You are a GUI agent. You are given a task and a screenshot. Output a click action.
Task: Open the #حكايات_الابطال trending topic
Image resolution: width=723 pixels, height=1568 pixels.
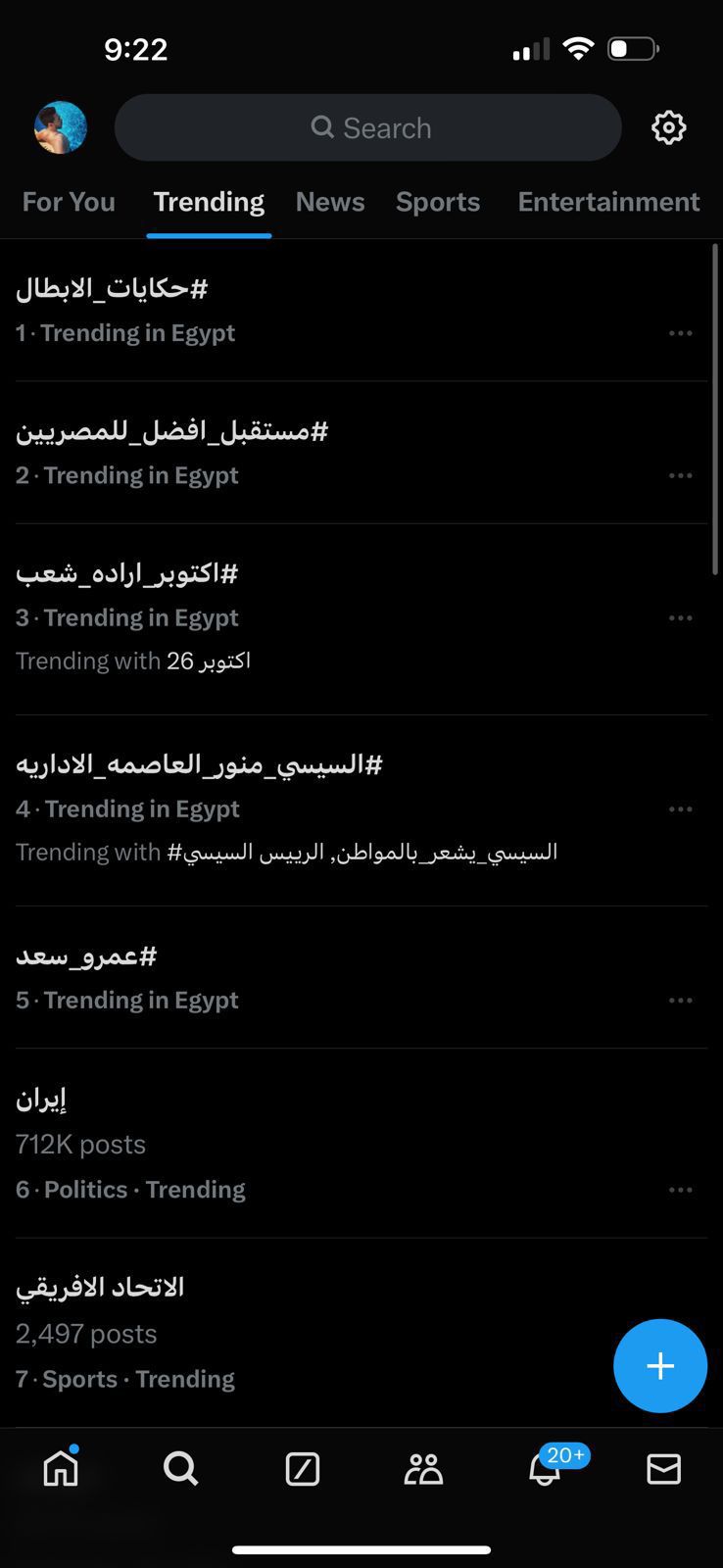point(112,289)
